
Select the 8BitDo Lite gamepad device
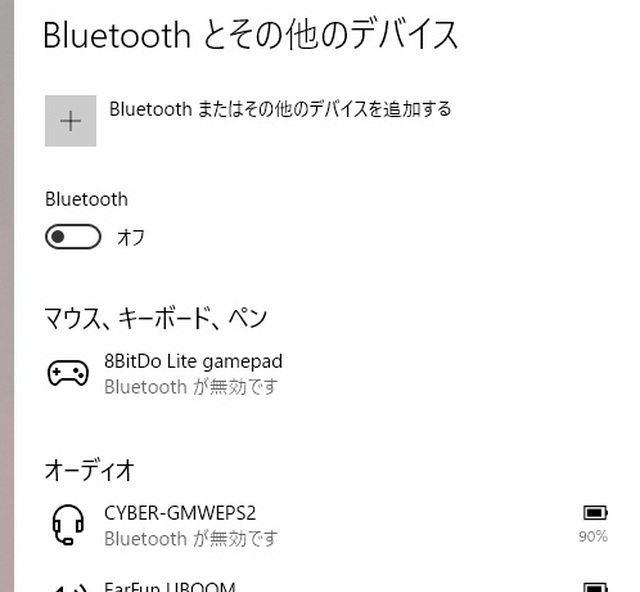tap(192, 373)
